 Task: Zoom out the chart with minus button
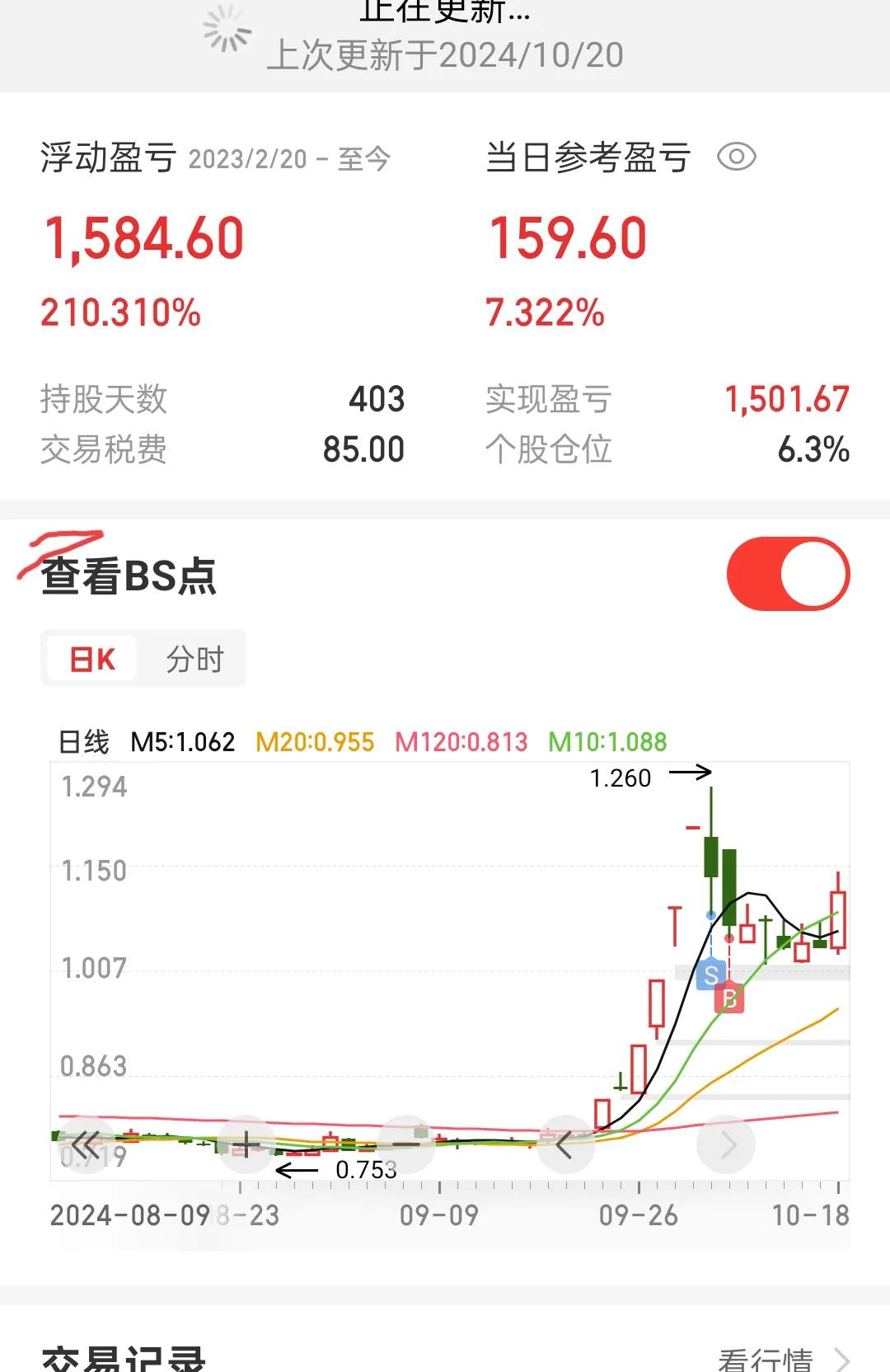pos(405,1144)
